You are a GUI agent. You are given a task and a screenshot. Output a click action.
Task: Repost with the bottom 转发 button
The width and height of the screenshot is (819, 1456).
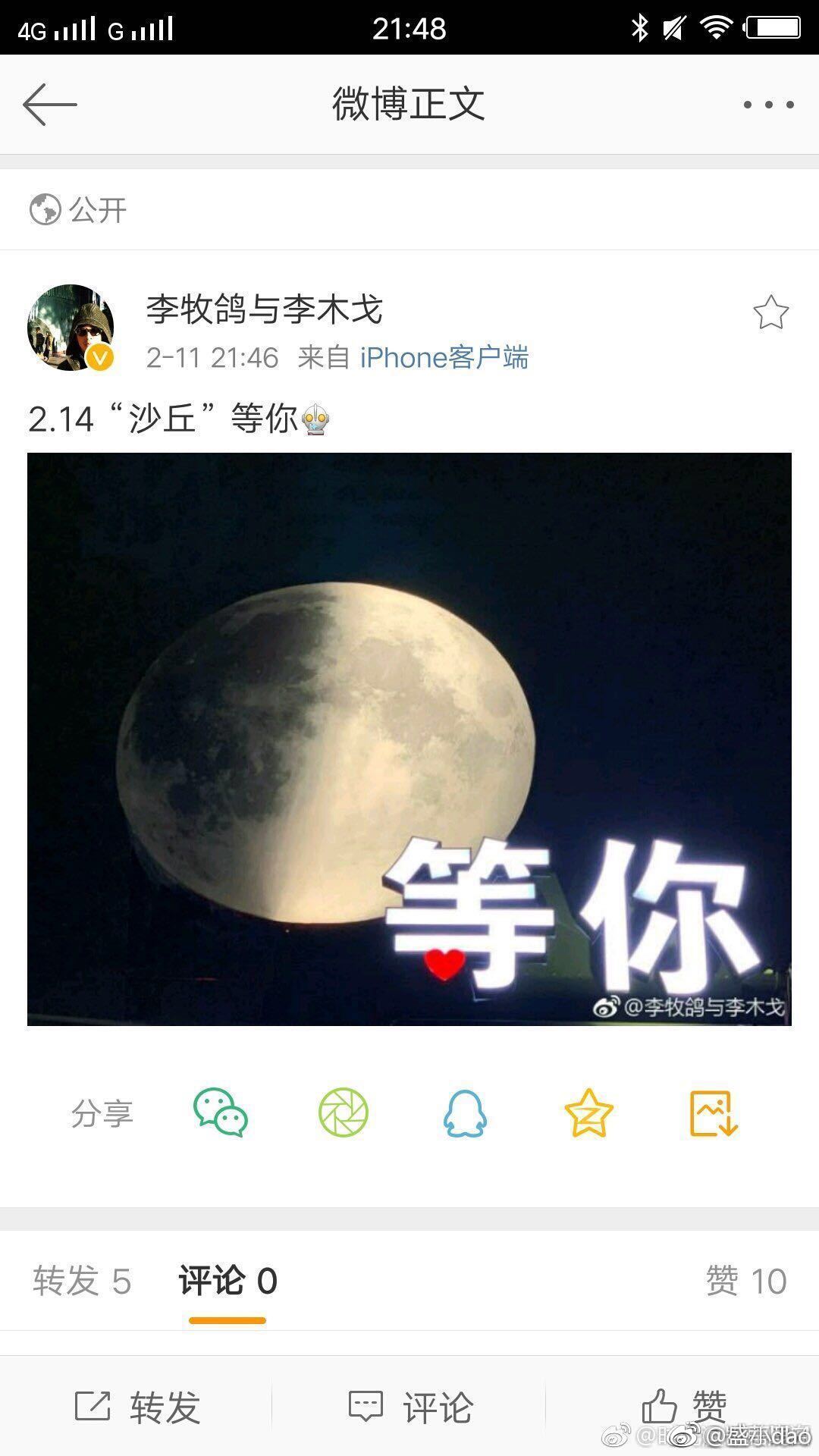pos(138,1407)
